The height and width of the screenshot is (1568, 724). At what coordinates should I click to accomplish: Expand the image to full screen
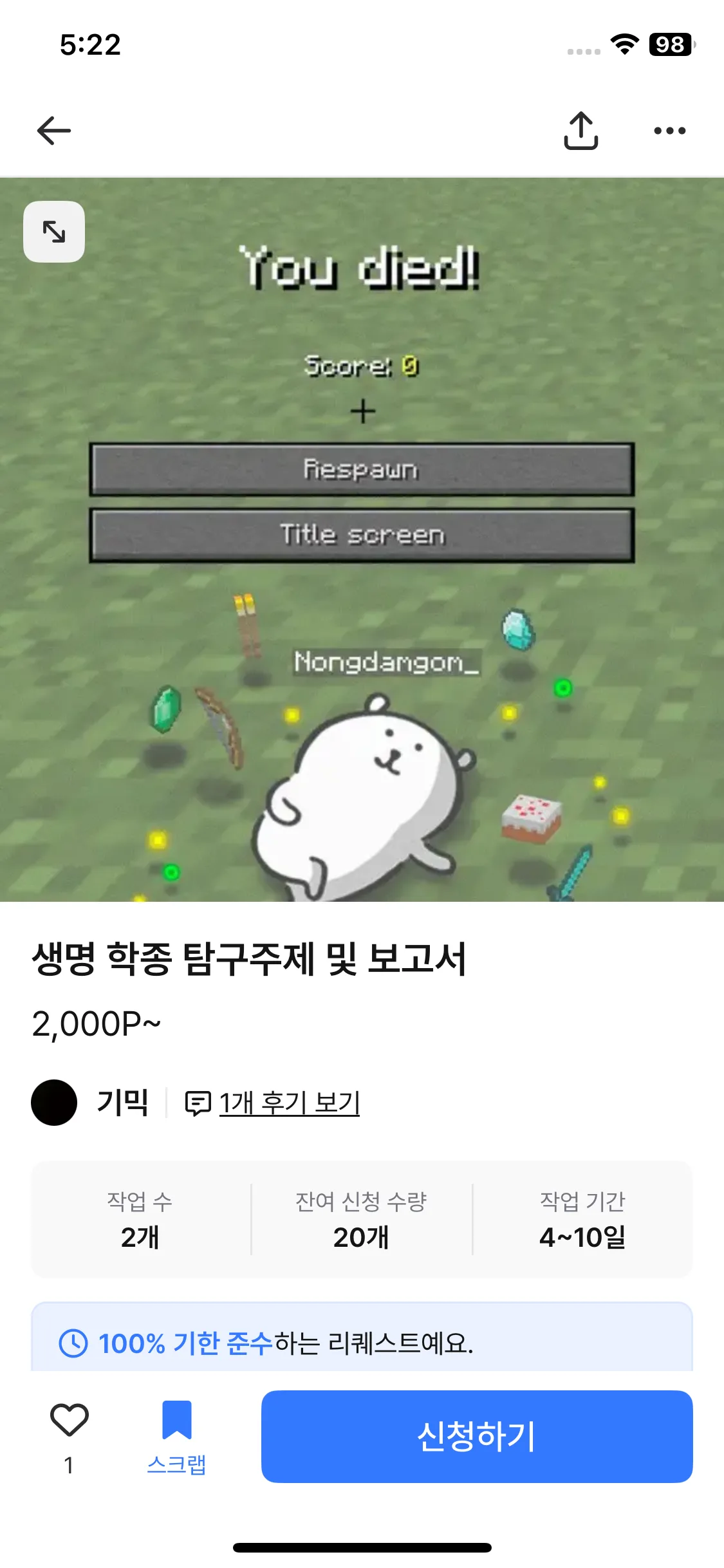click(x=54, y=232)
